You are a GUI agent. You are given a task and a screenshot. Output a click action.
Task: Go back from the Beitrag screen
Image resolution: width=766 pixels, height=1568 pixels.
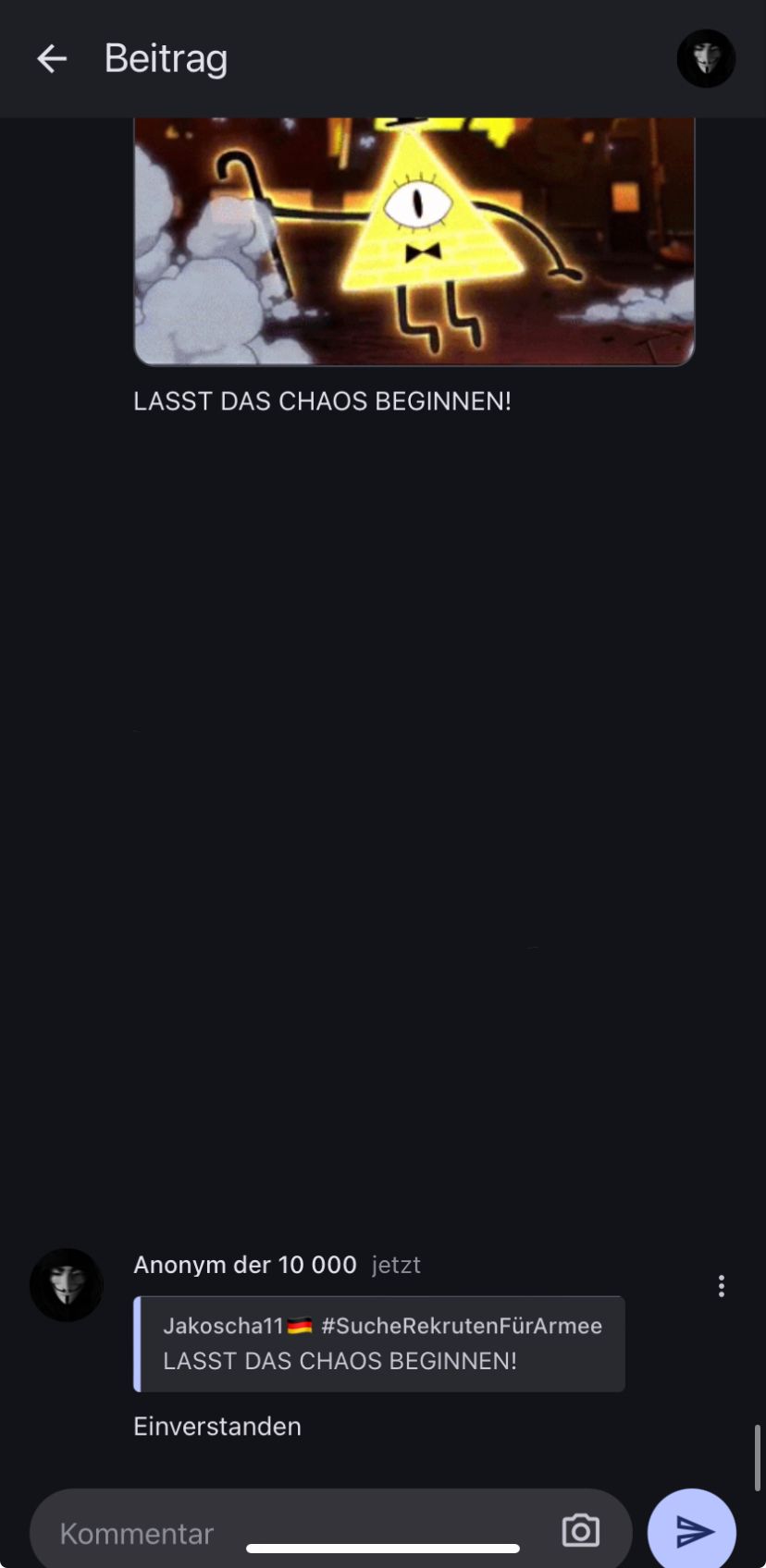52,59
